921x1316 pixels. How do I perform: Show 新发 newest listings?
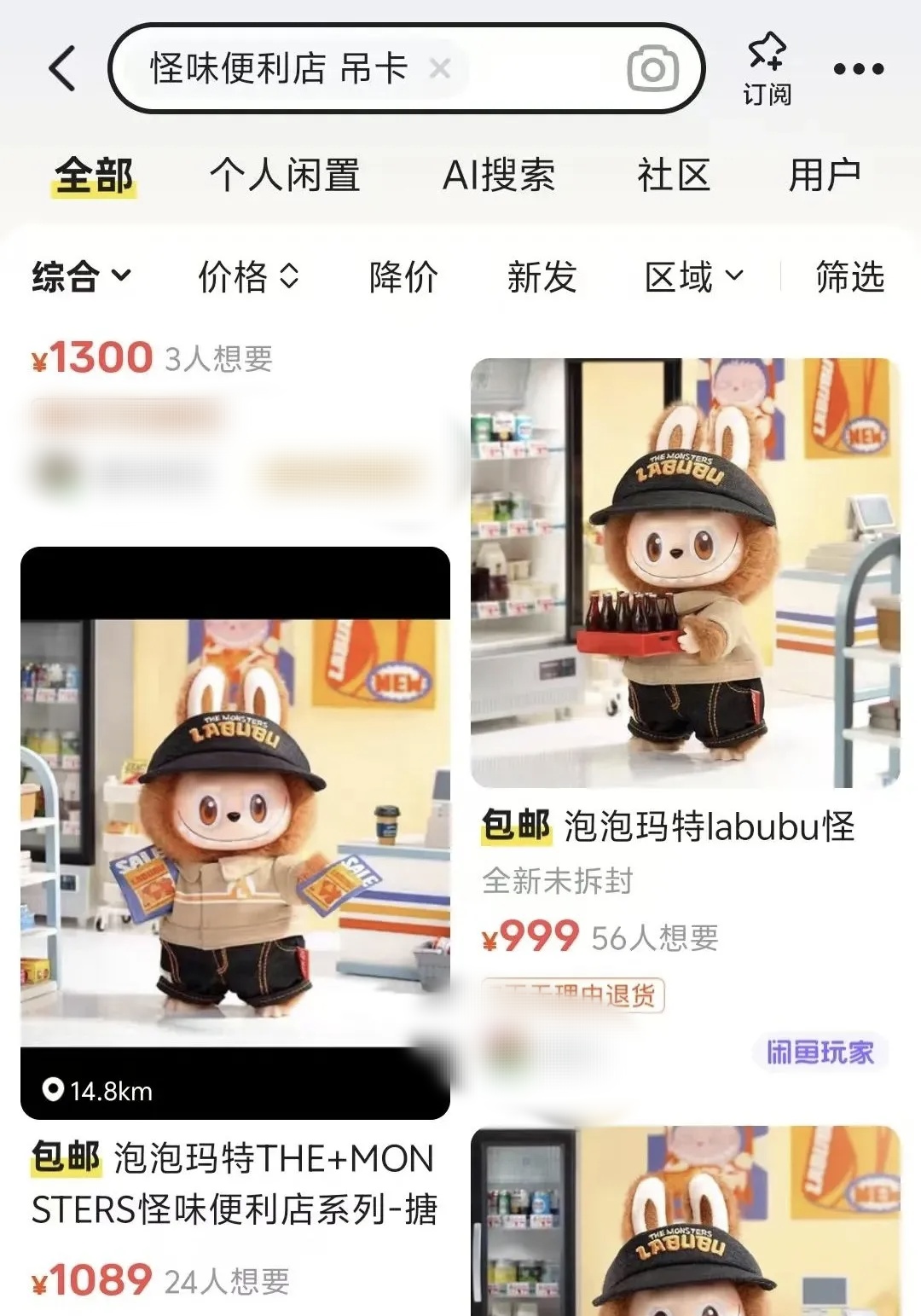pyautogui.click(x=542, y=277)
